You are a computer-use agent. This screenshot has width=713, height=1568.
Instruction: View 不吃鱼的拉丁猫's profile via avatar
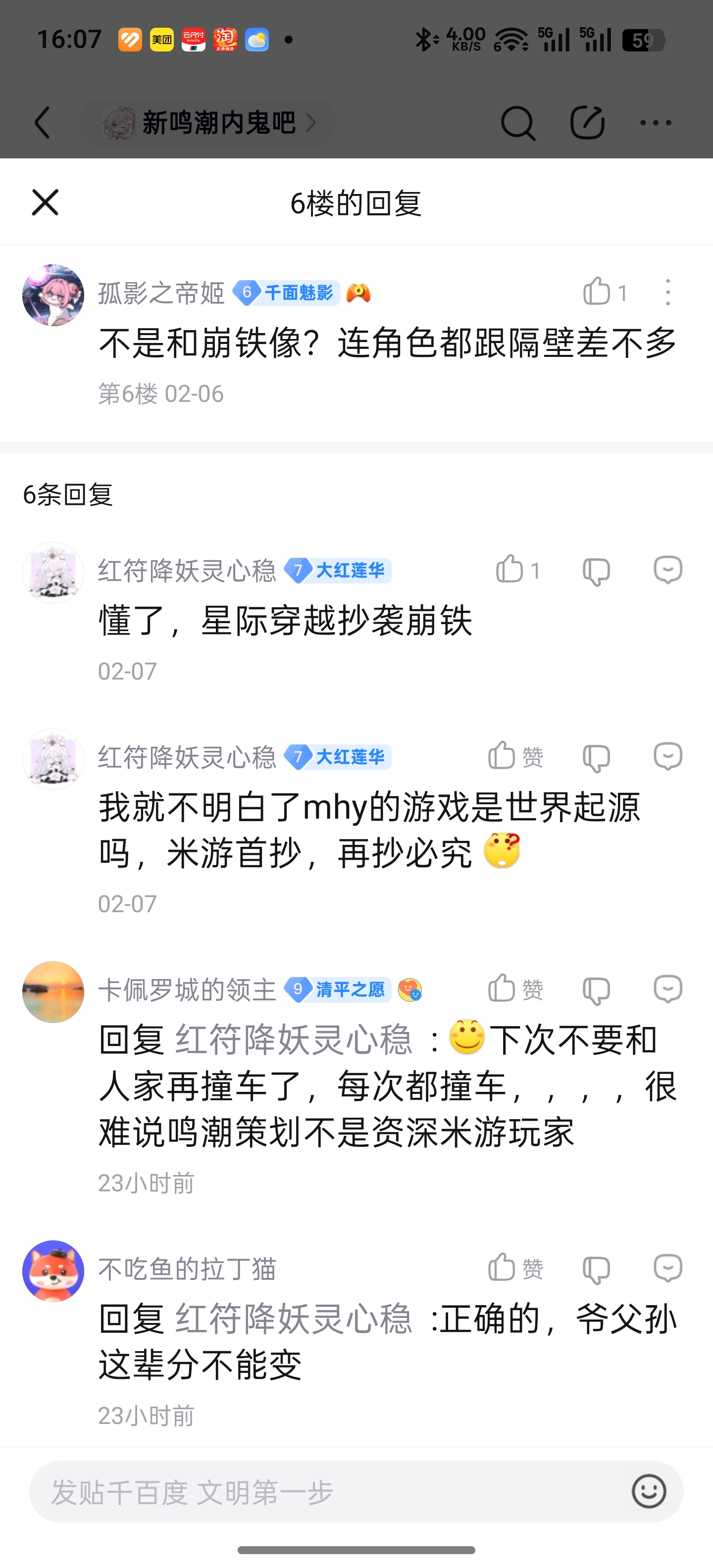53,1271
